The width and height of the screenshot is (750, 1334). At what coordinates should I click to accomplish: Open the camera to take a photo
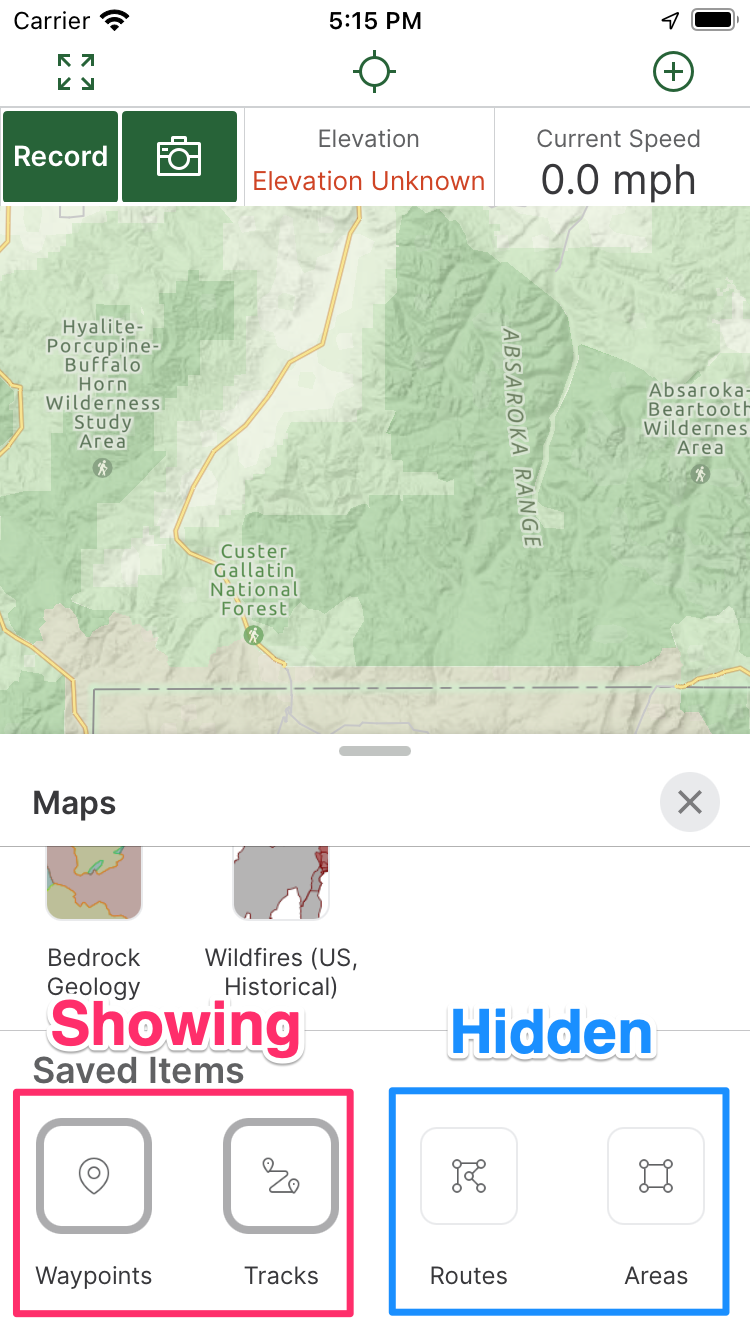[179, 157]
